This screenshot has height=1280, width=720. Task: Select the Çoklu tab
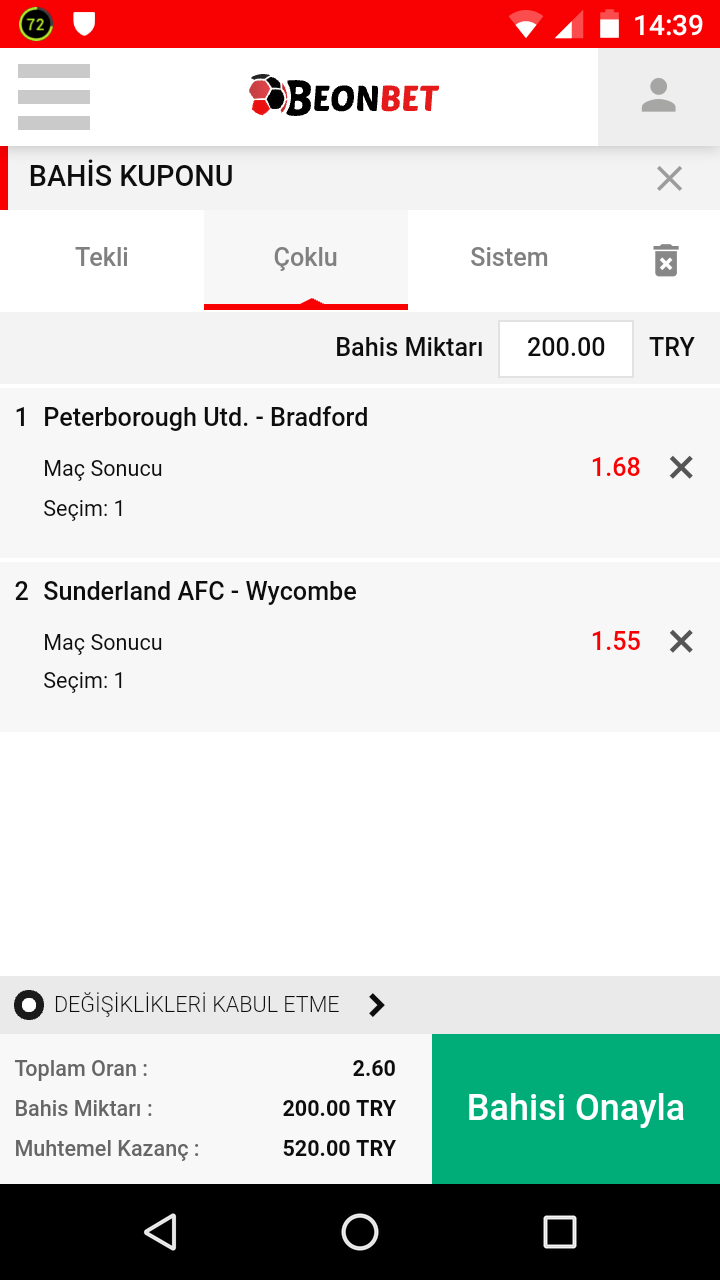tap(306, 258)
